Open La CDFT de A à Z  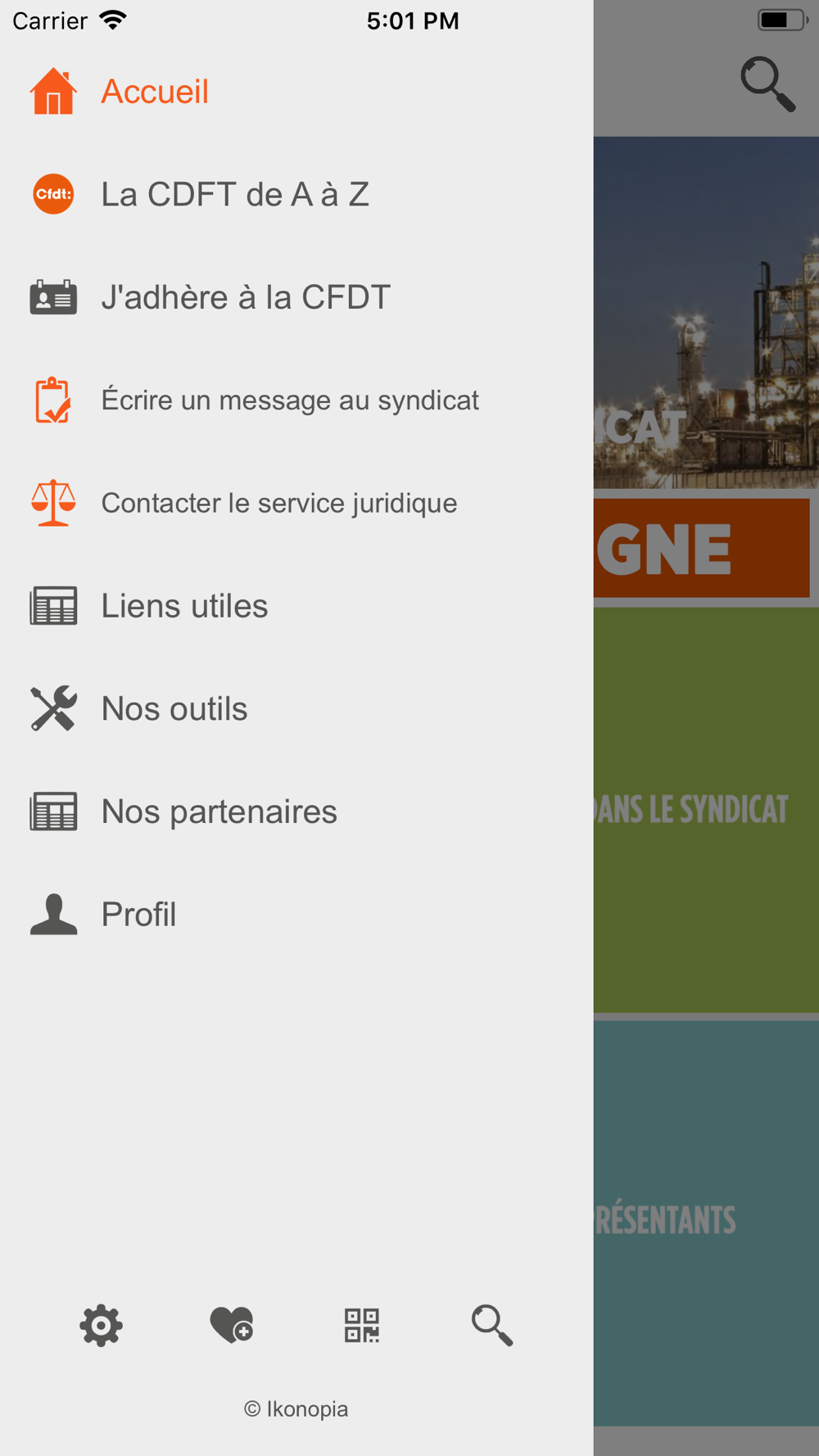tap(296, 194)
